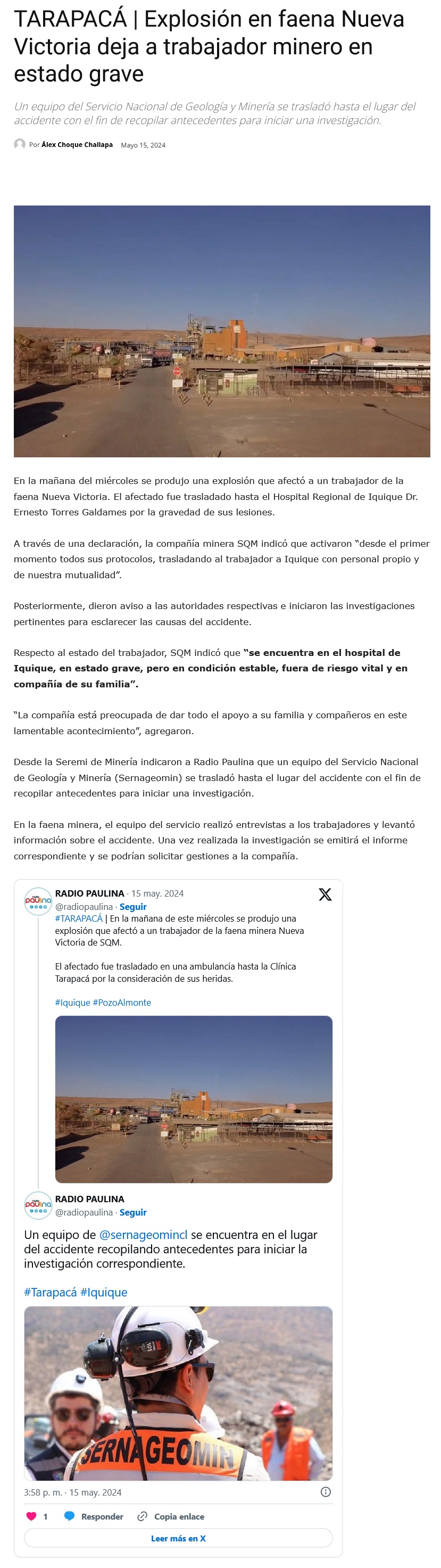The width and height of the screenshot is (441, 1568).
Task: Follow Radio Paulina via the top Seguir link
Action: pos(132,907)
